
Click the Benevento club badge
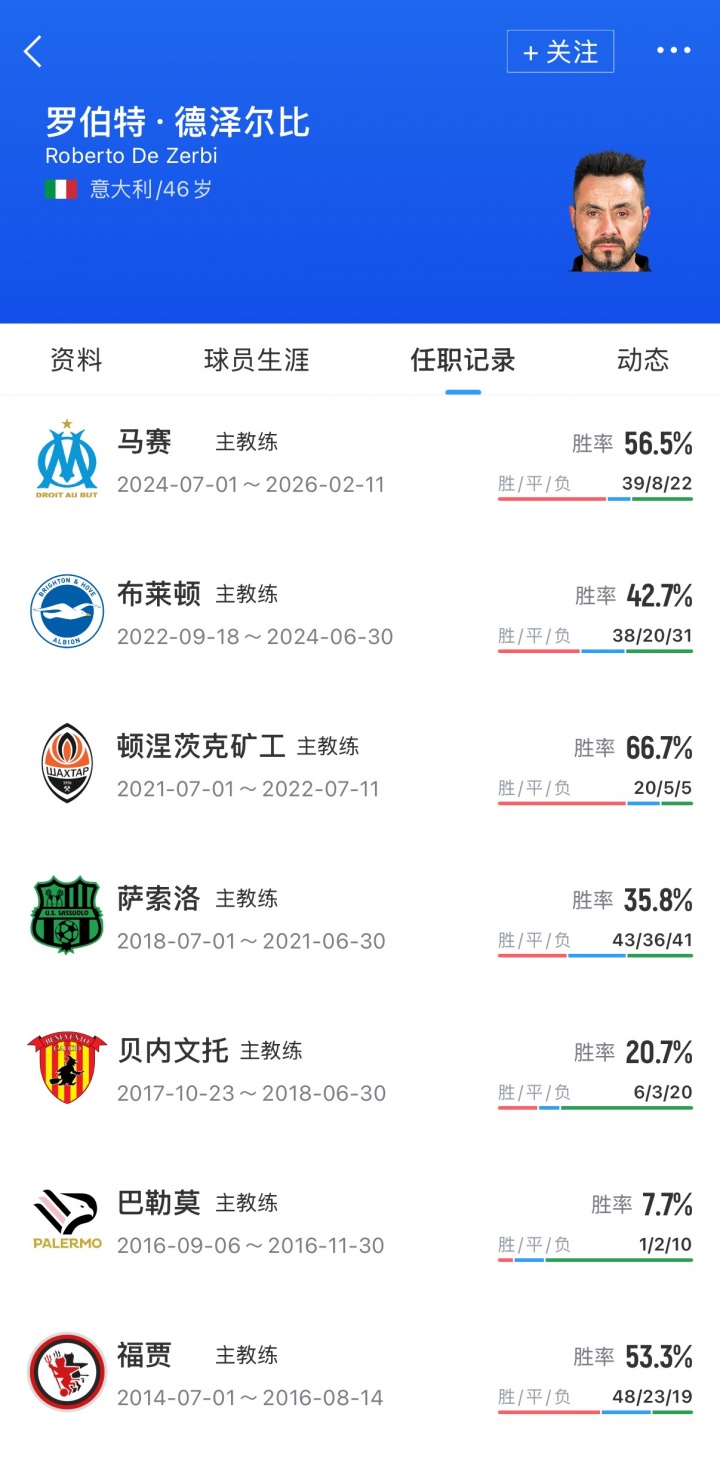[66, 1065]
